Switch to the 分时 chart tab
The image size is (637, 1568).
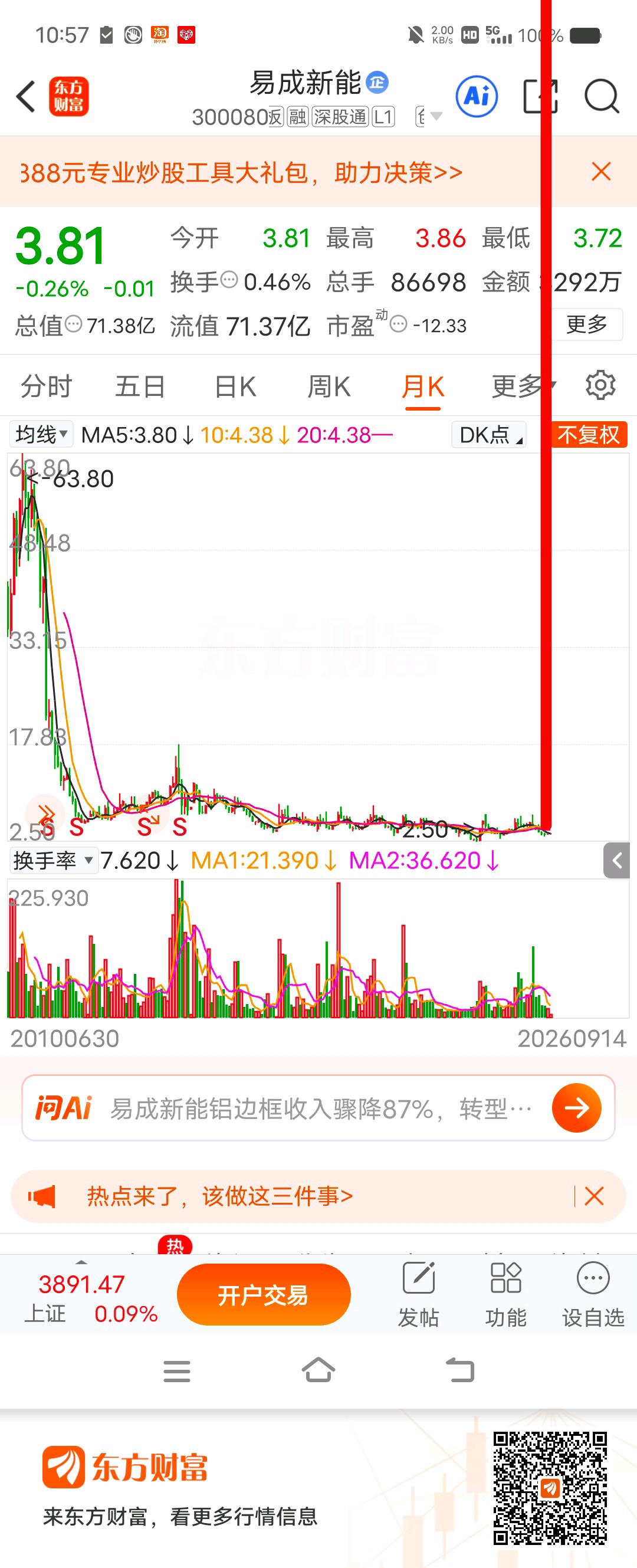pos(46,386)
